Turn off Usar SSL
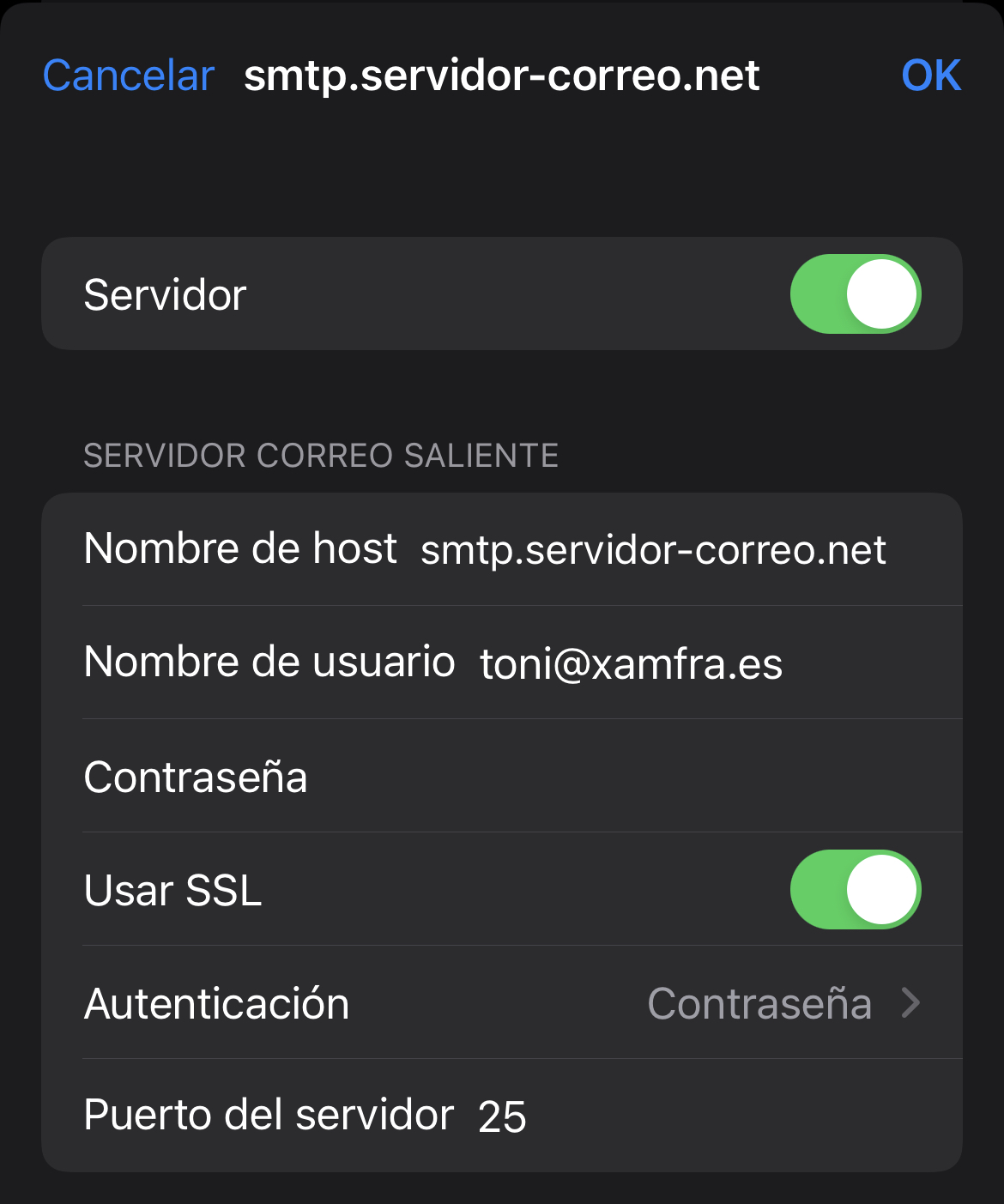 pos(855,889)
